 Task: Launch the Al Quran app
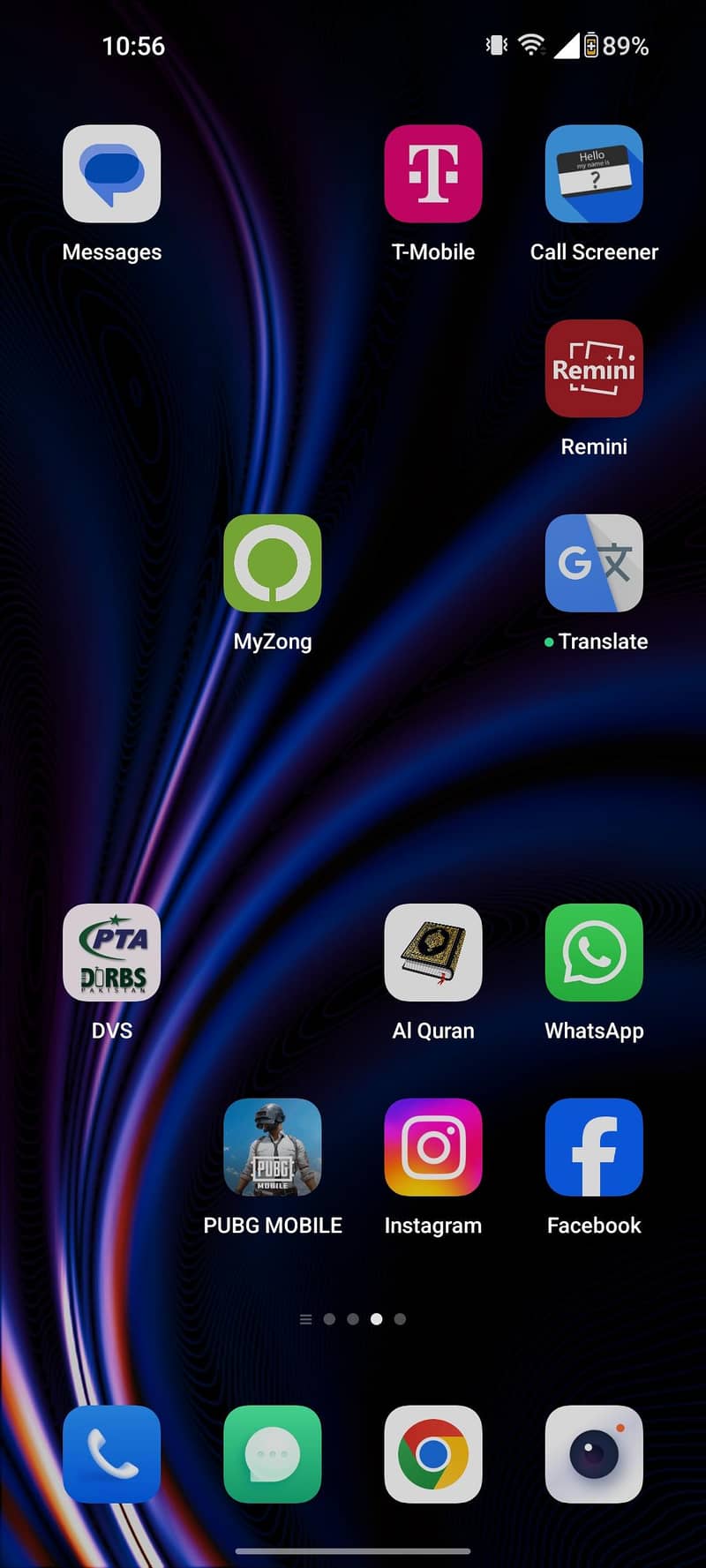(x=433, y=954)
